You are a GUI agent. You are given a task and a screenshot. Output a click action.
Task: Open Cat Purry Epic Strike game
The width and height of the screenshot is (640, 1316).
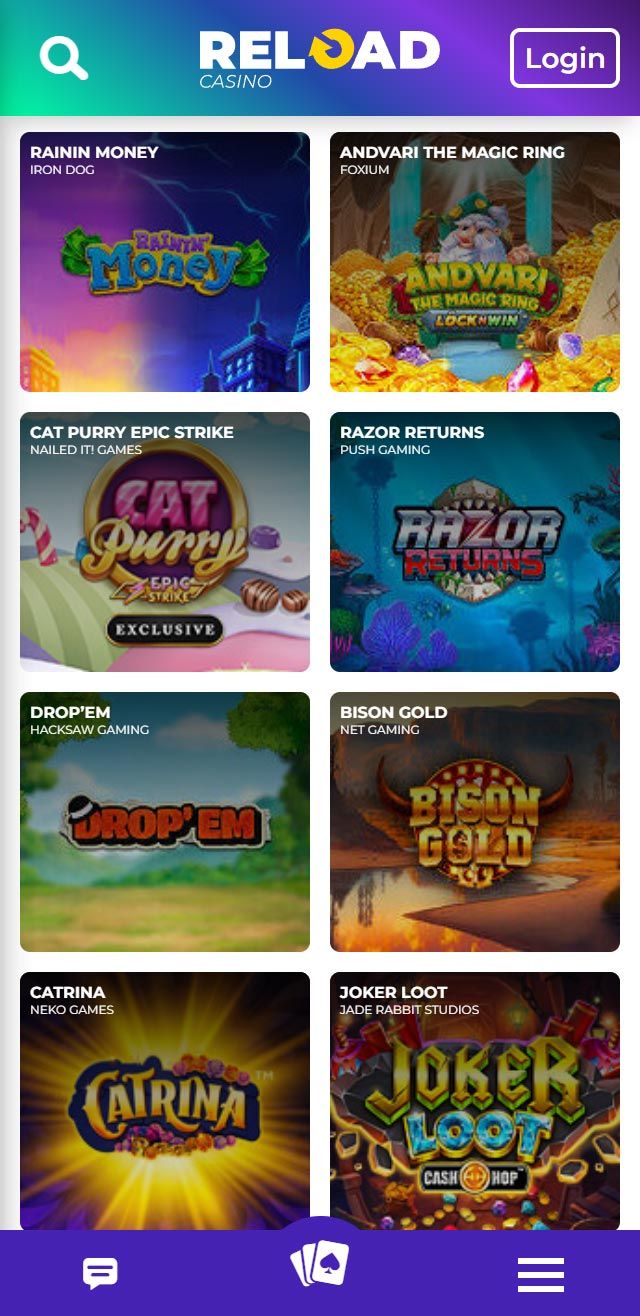pos(165,542)
